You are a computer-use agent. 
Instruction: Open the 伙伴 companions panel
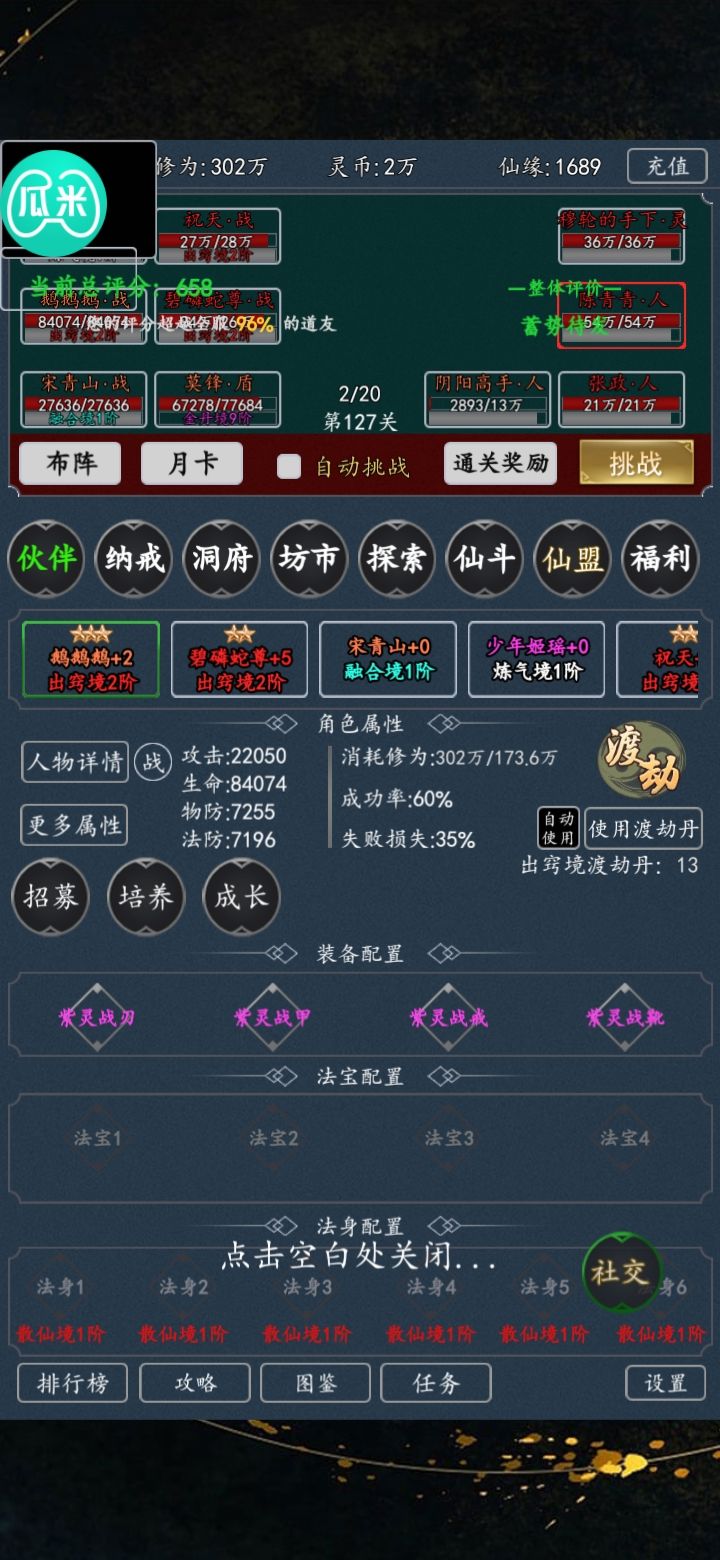(x=45, y=560)
